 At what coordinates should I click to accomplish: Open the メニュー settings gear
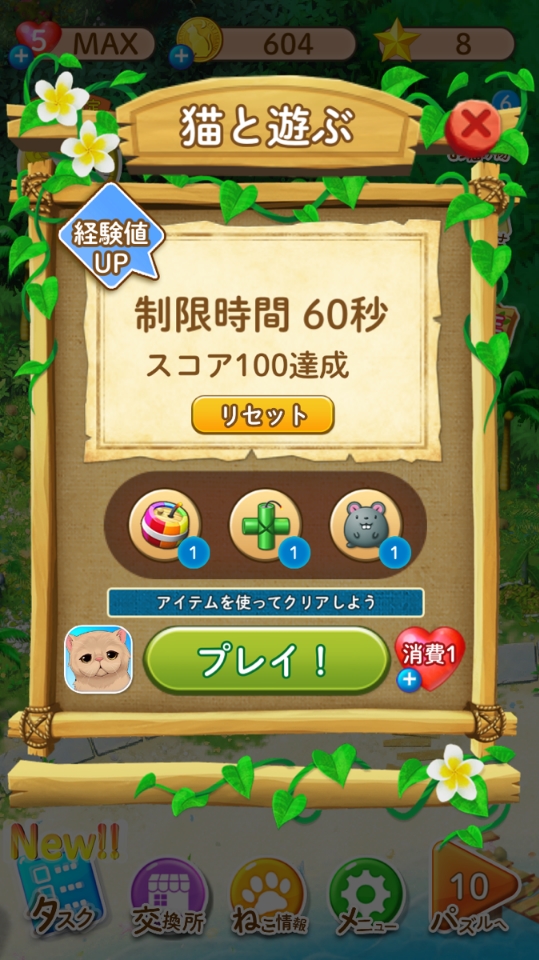(368, 895)
